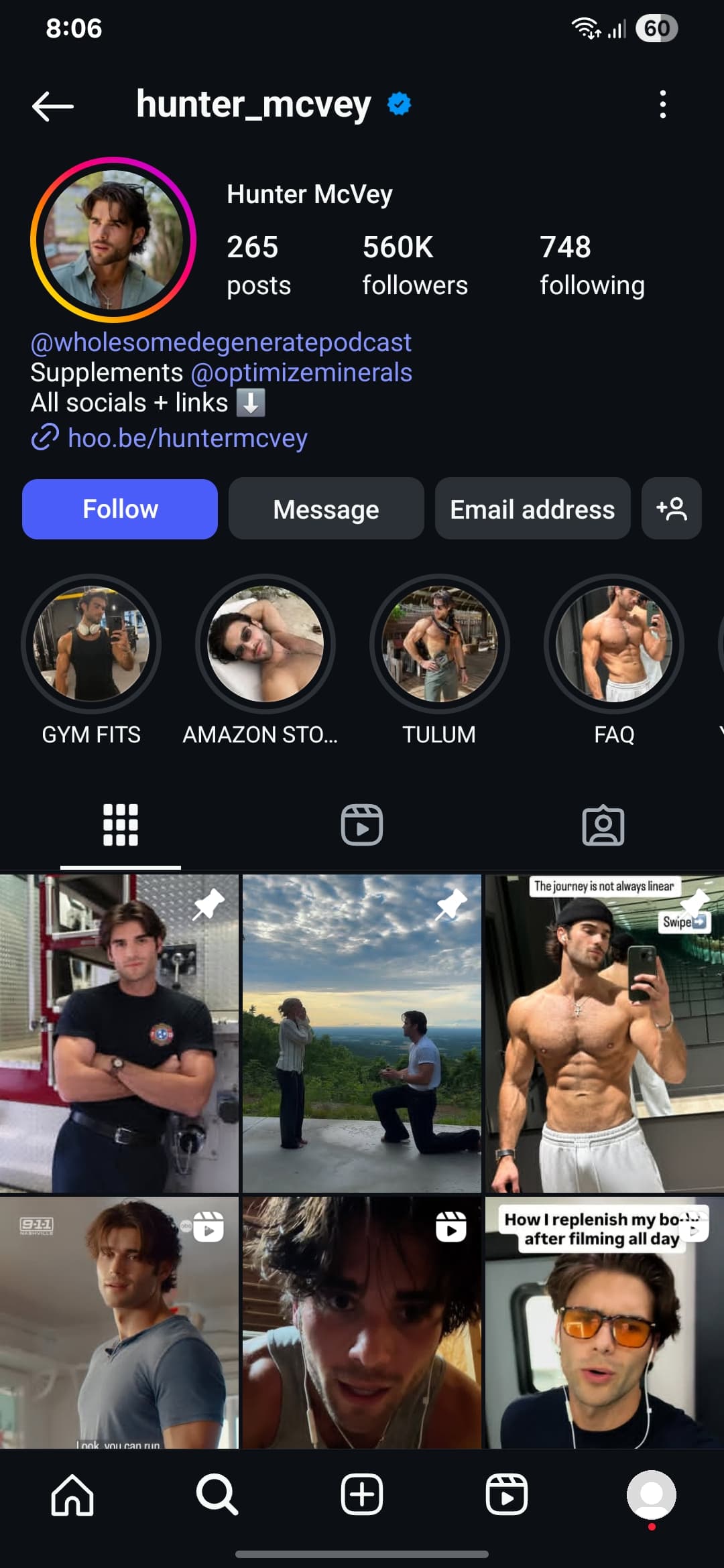This screenshot has height=1568, width=724.
Task: Open Search from the bottom bar
Action: click(x=217, y=1495)
